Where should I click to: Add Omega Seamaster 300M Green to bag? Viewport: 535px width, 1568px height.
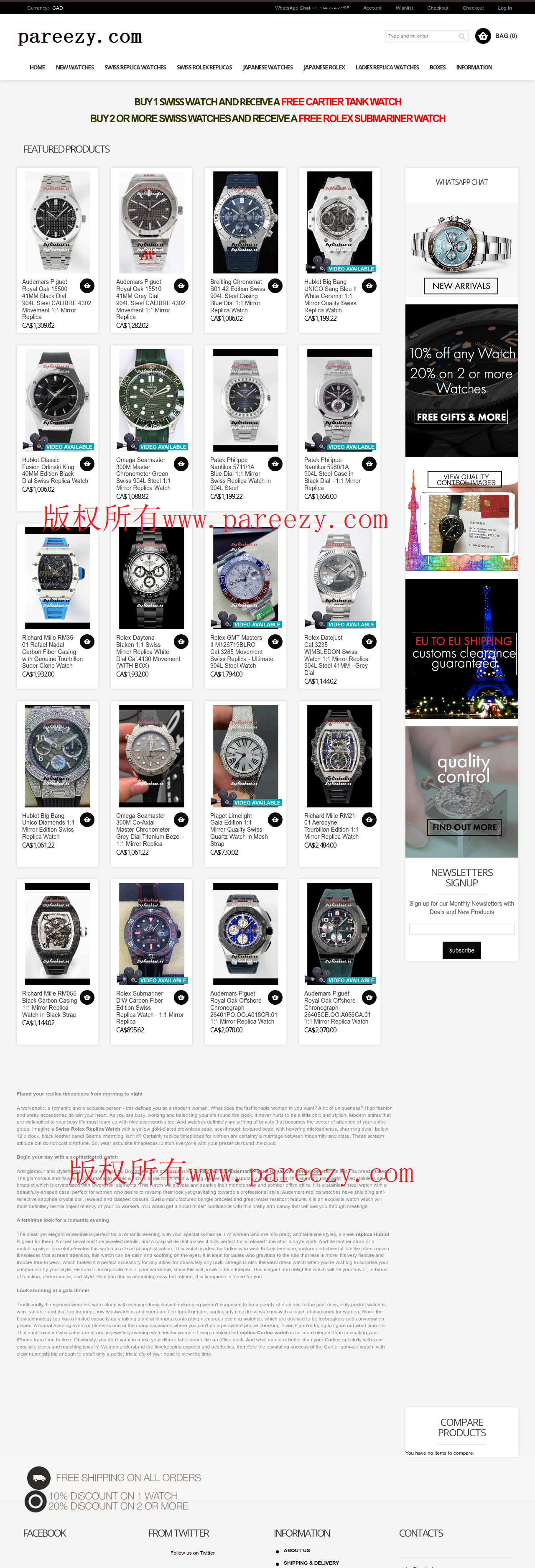181,464
